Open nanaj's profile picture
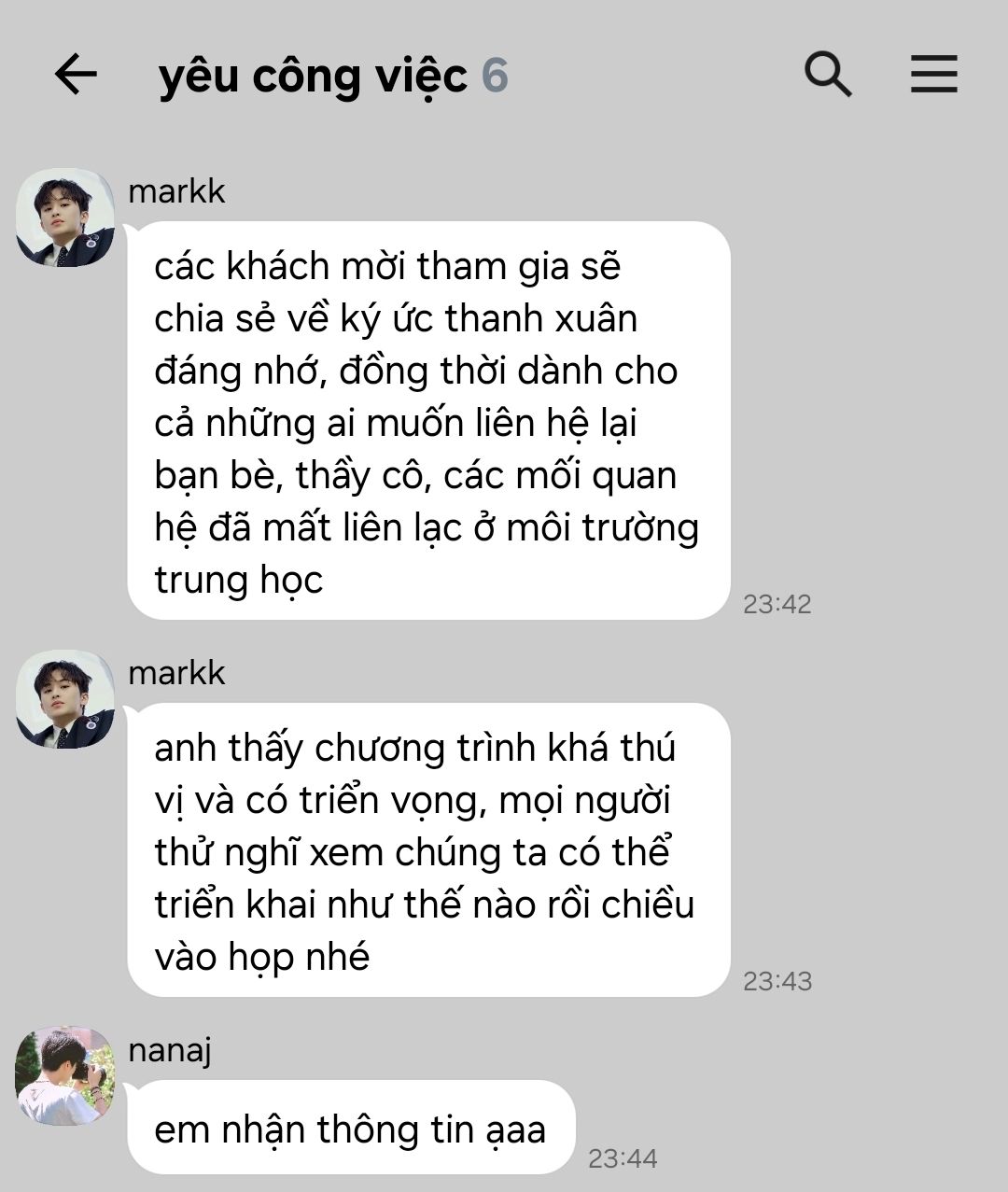This screenshot has height=1192, width=1008. coord(64,1075)
